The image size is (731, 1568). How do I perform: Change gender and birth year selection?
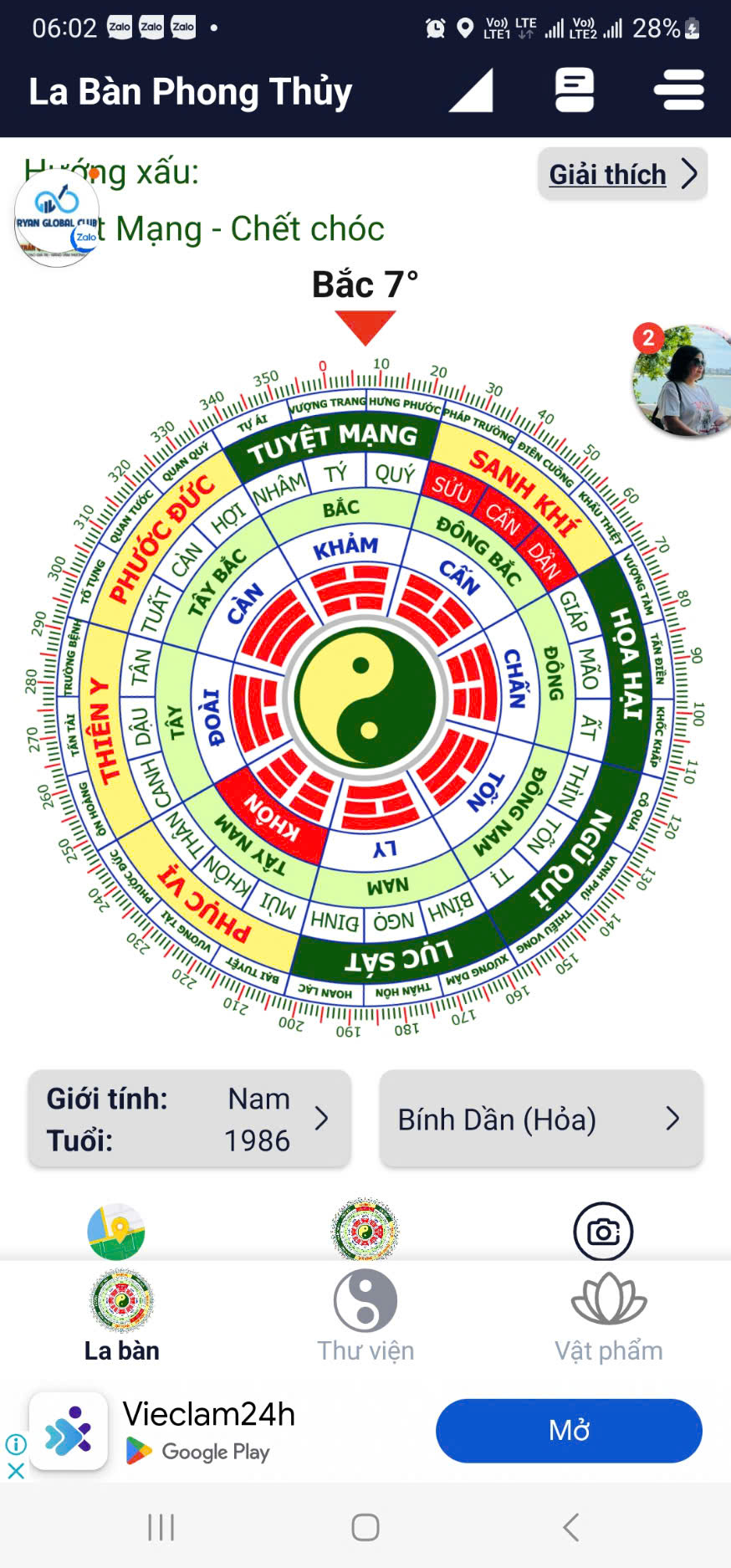[x=190, y=1119]
